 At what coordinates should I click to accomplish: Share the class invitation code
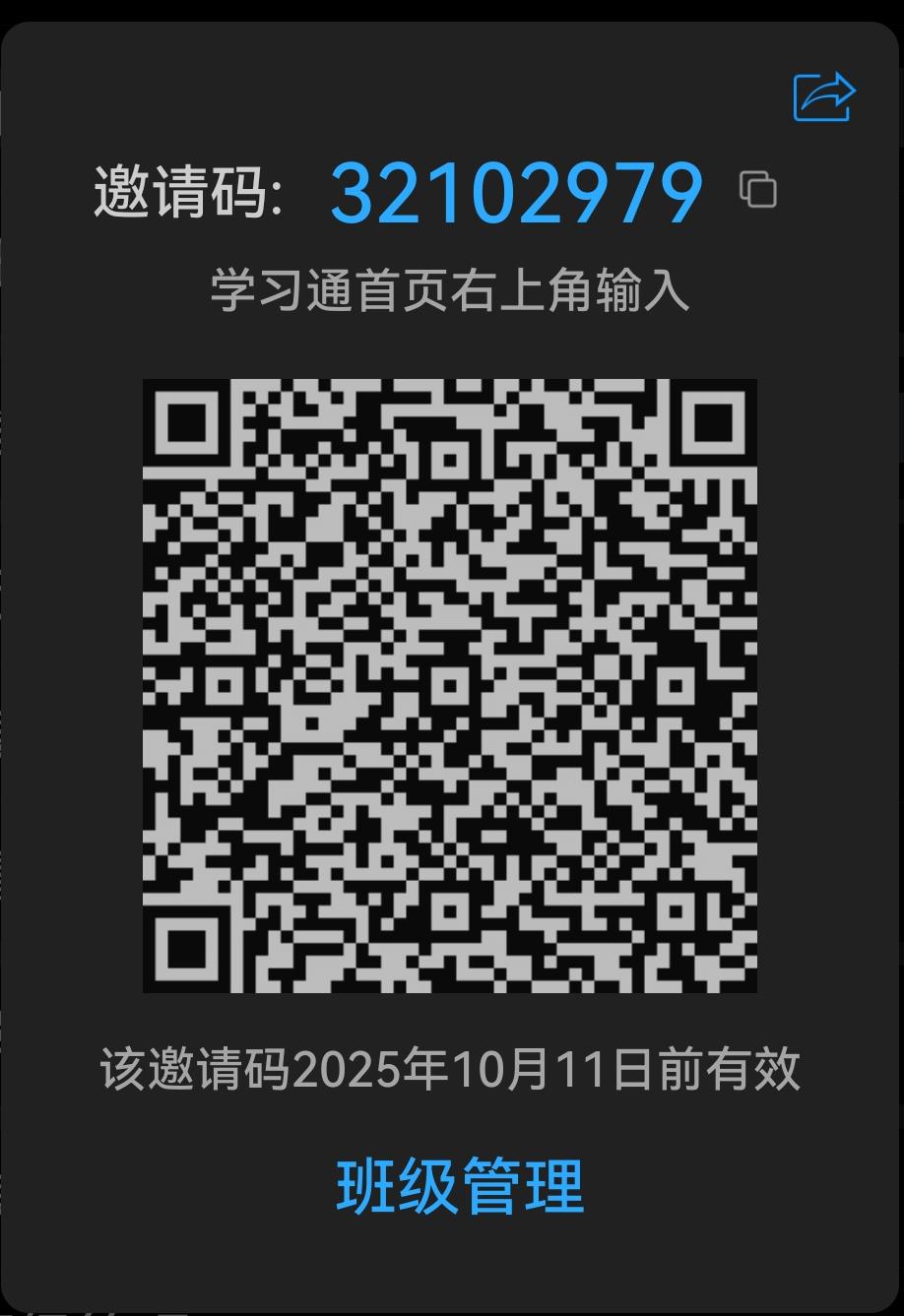point(823,96)
